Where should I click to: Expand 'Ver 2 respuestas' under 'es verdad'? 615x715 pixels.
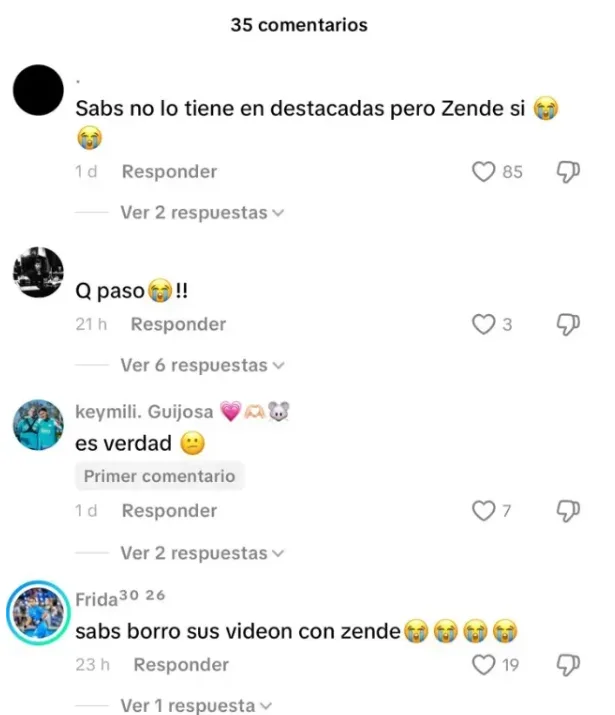[x=202, y=553]
